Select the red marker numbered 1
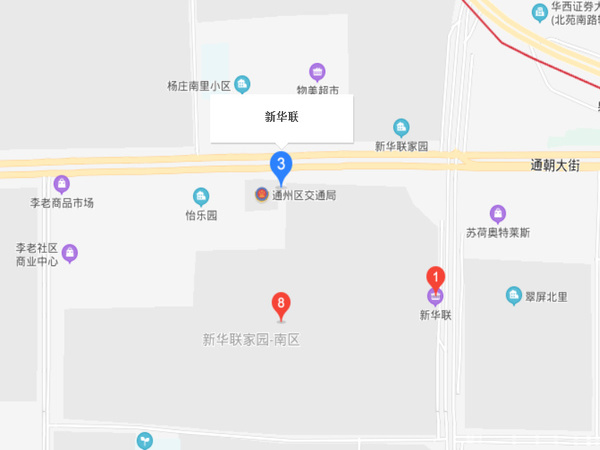This screenshot has height=450, width=600. pos(436,277)
